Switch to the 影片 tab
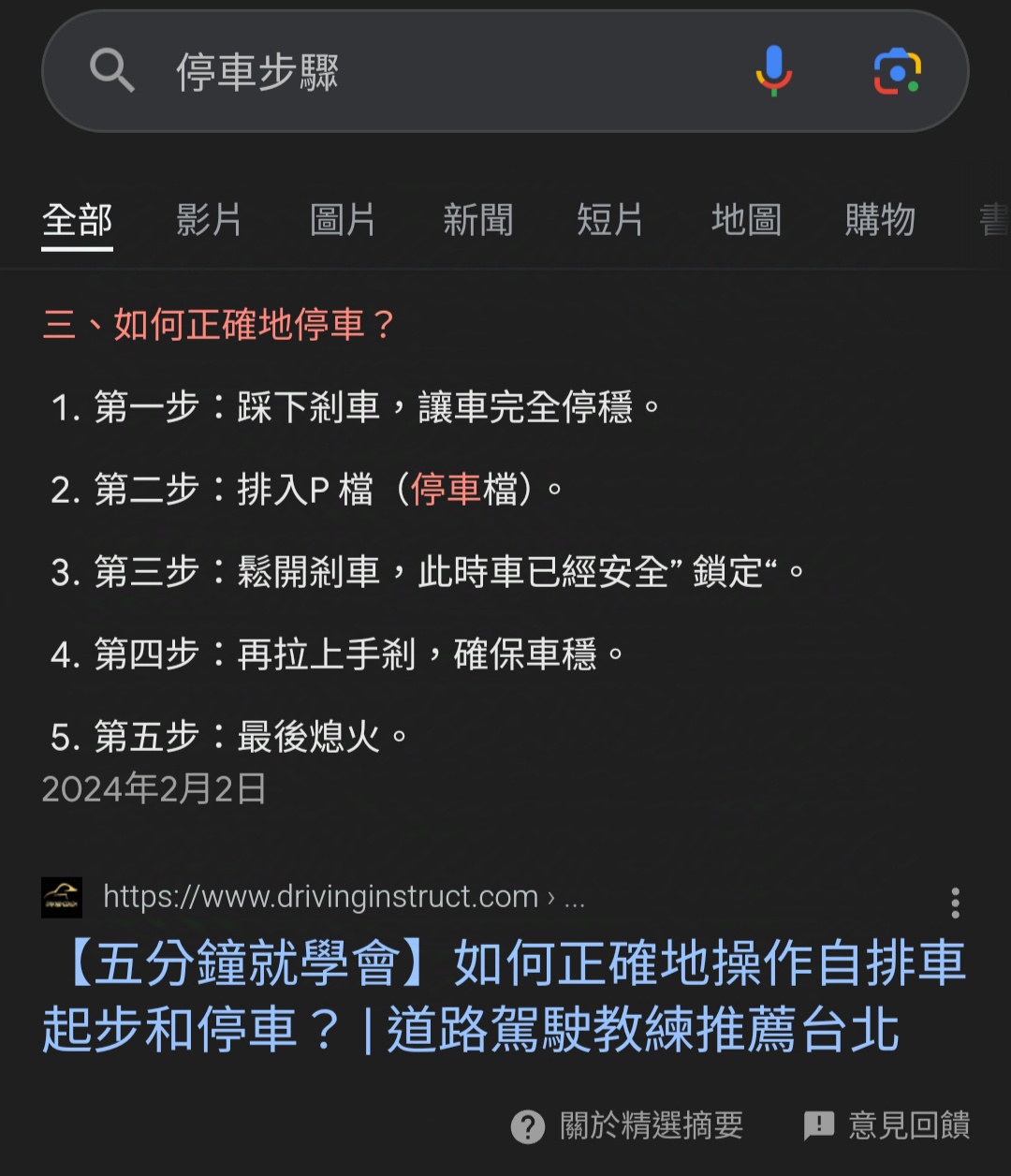Screen dimensions: 1011x1176 (209, 221)
